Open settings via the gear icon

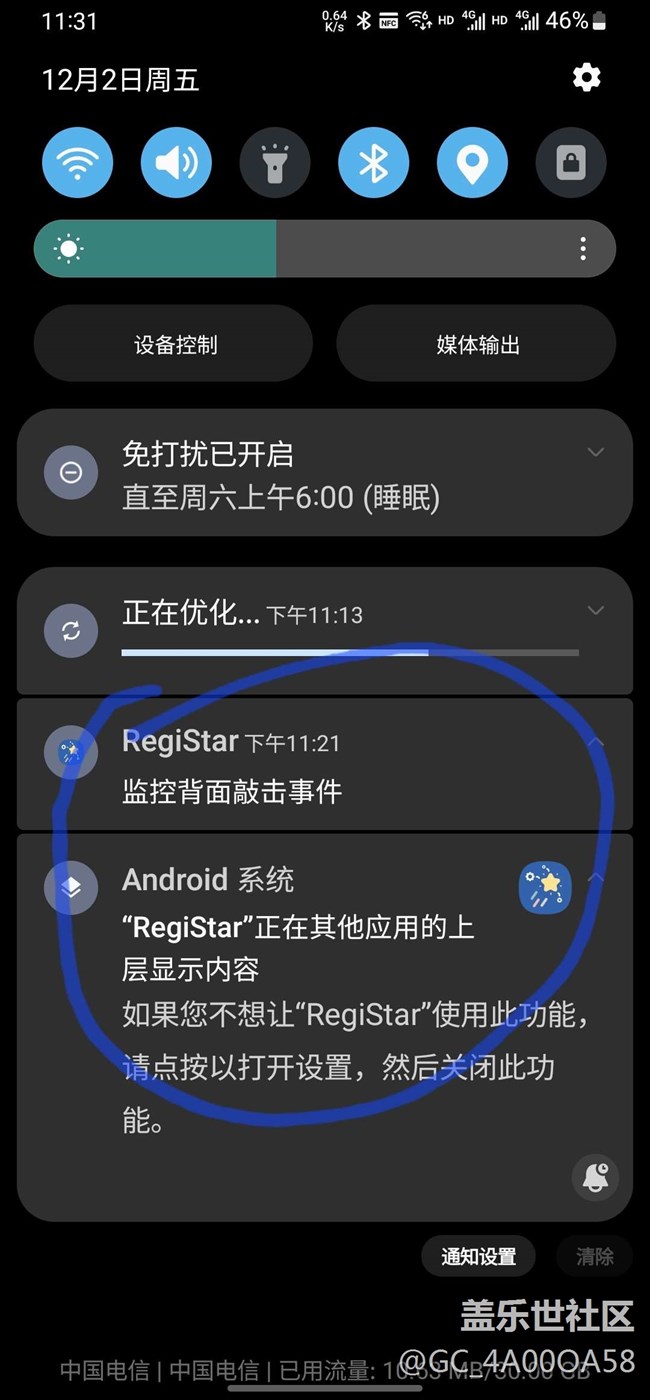point(586,77)
